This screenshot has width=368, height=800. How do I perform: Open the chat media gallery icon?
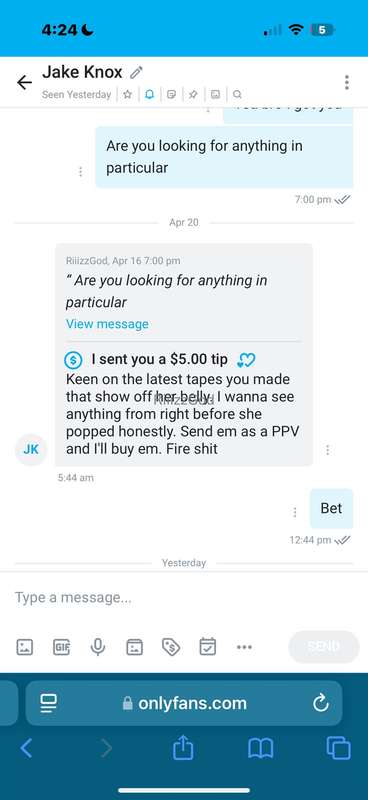215,94
